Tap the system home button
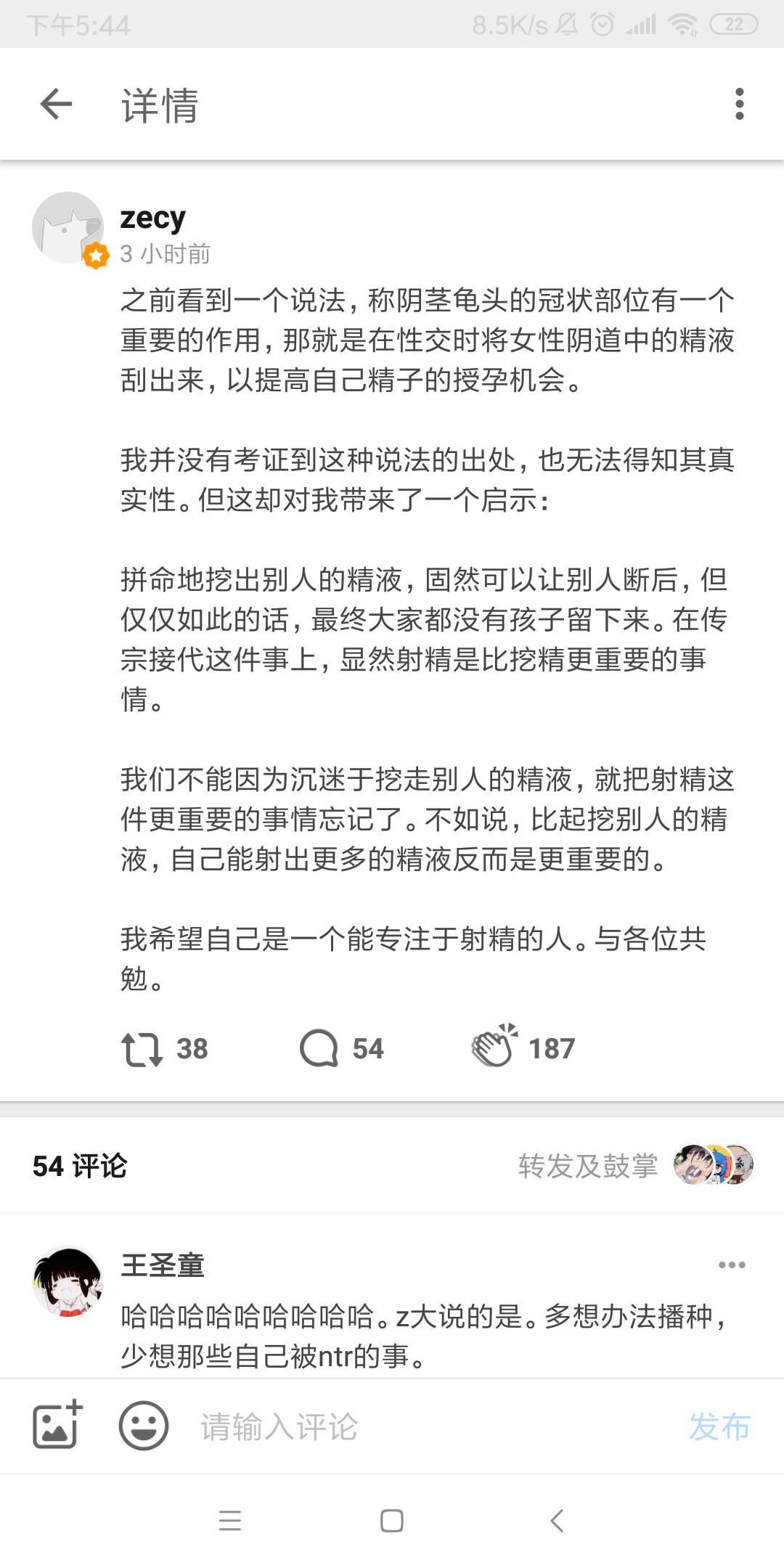This screenshot has height=1568, width=784. pyautogui.click(x=392, y=1521)
